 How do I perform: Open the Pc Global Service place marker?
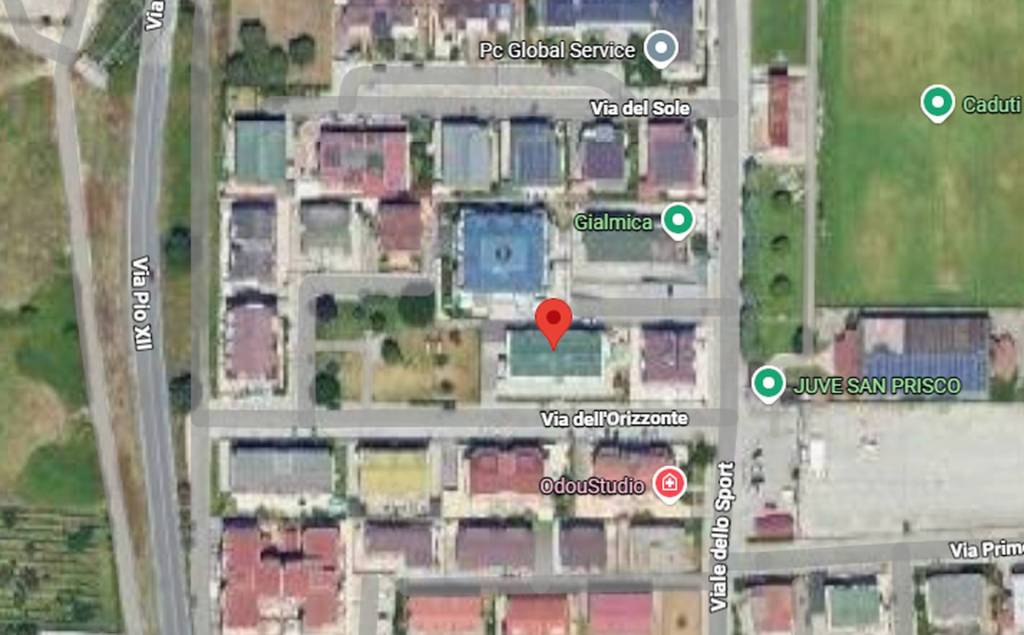pyautogui.click(x=659, y=47)
